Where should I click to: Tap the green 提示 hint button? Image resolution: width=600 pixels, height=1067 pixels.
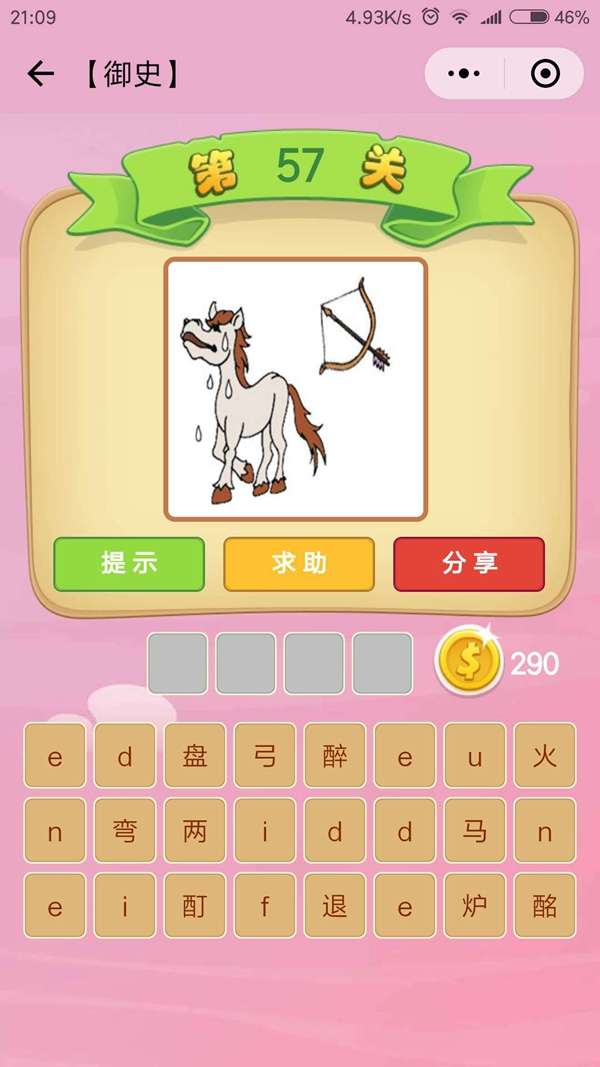[129, 563]
